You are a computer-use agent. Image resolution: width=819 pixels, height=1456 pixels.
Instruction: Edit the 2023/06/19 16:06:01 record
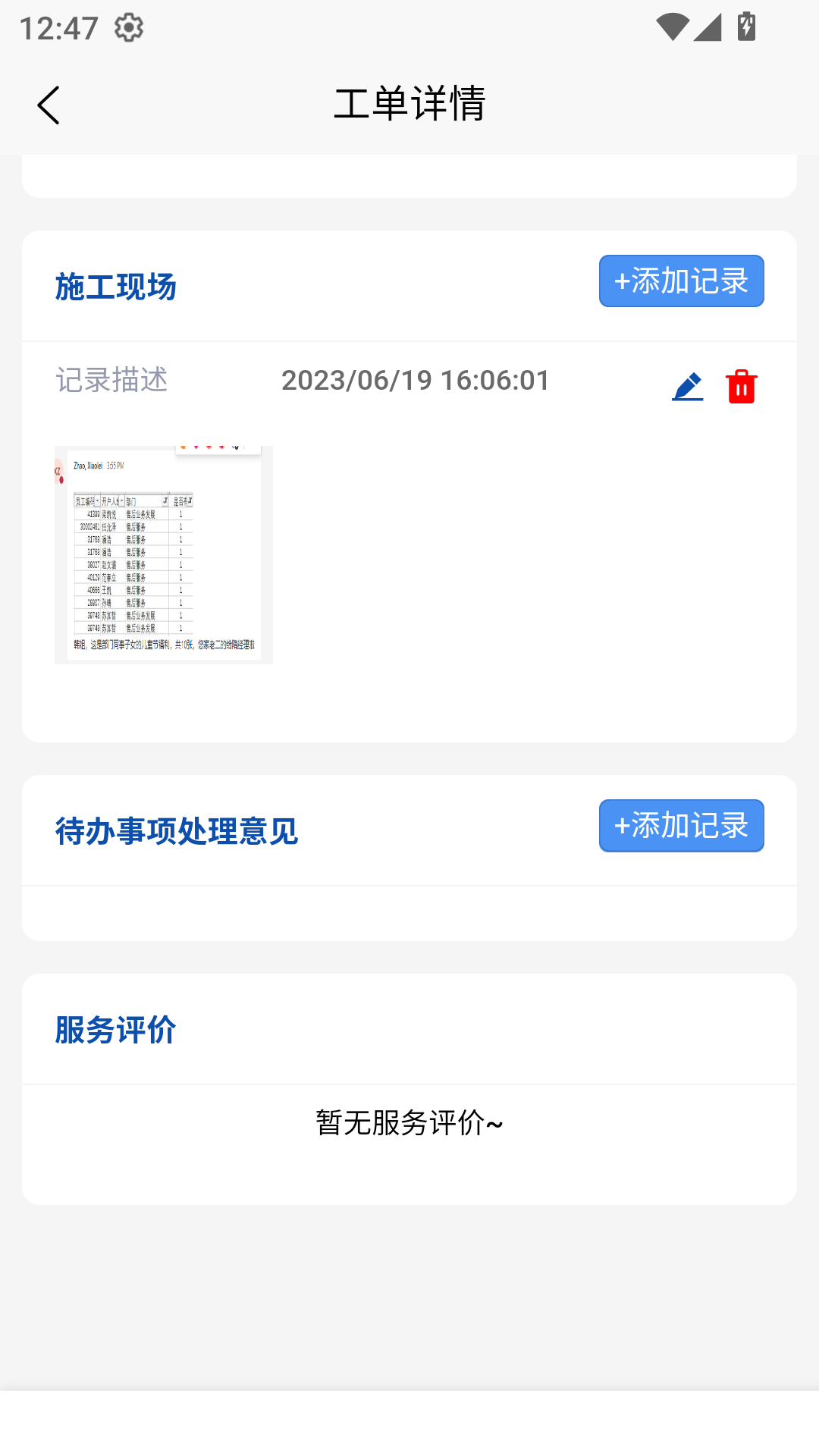click(687, 387)
